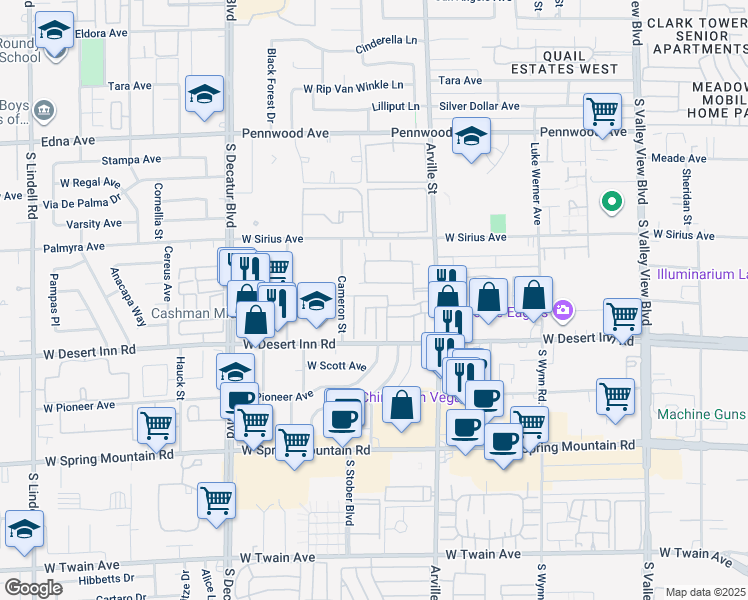
Task: Open the camera marker on W Desert Inn Rd
Action: tap(563, 310)
